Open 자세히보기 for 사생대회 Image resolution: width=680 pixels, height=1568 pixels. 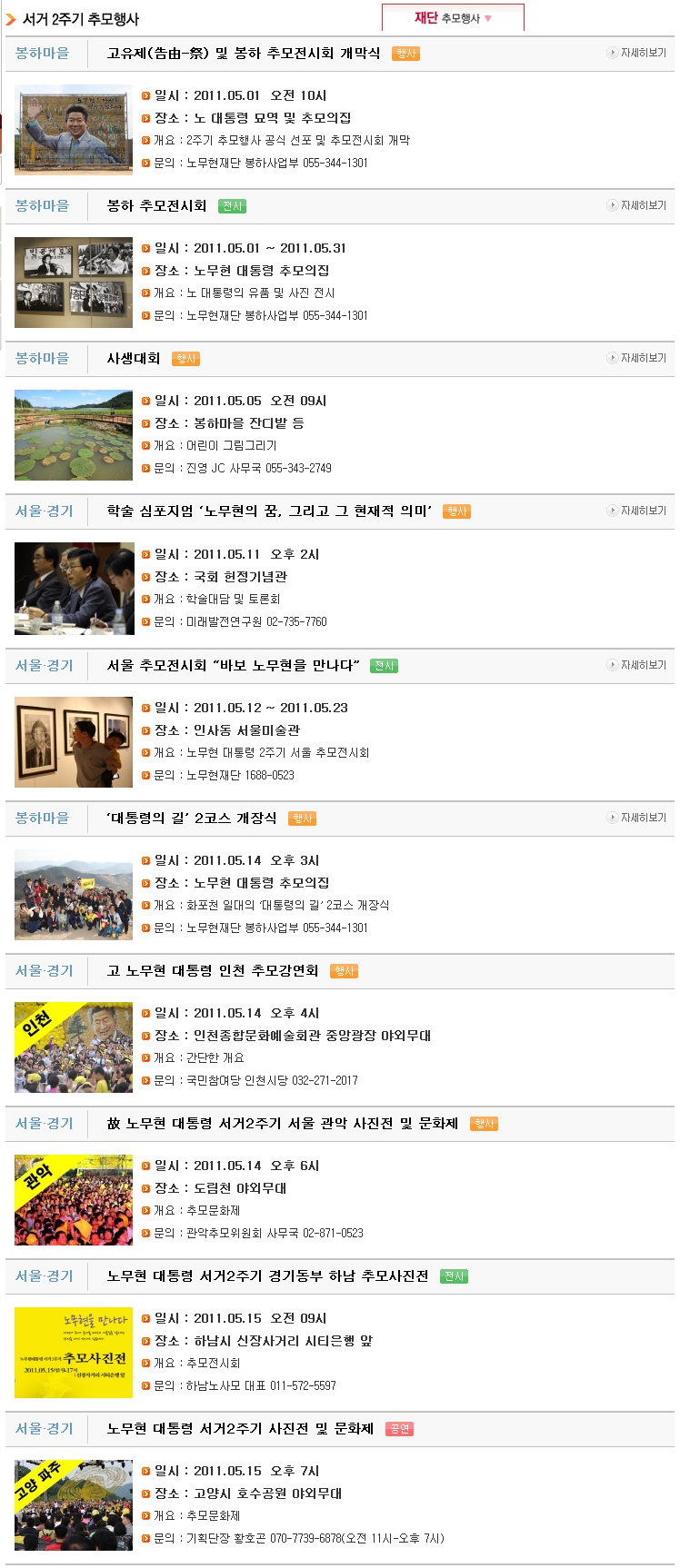click(637, 358)
